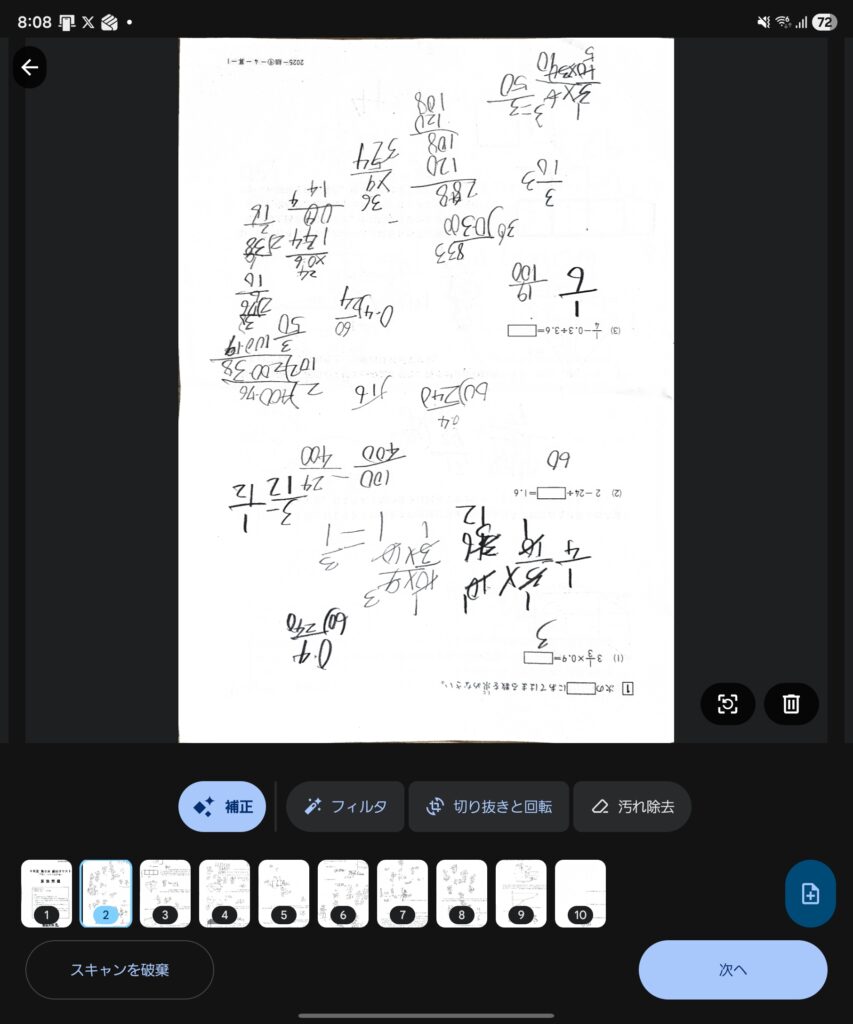853x1024 pixels.
Task: Go back using the arrow icon
Action: 29,68
